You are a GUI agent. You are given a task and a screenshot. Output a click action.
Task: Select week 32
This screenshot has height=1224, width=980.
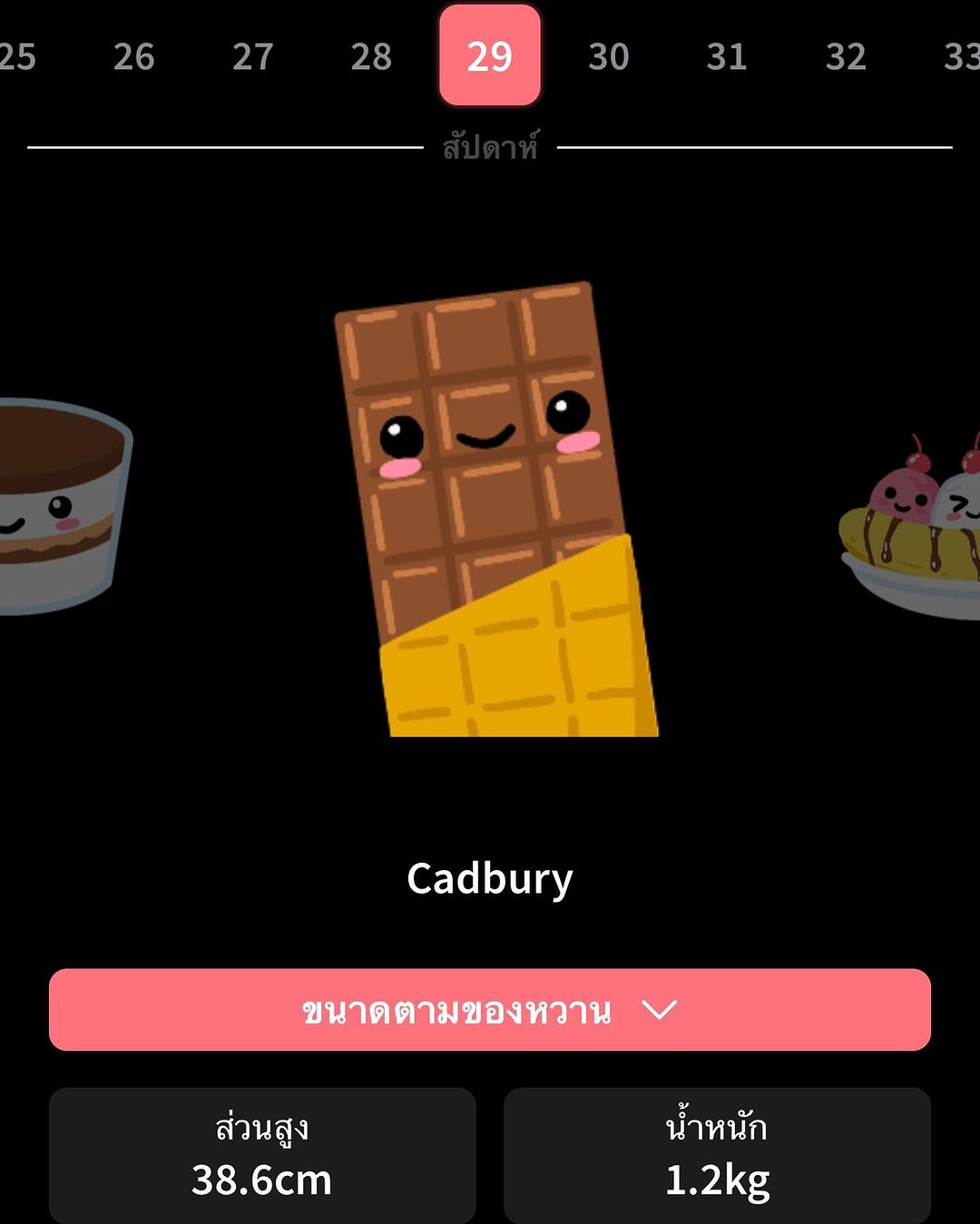(x=846, y=56)
